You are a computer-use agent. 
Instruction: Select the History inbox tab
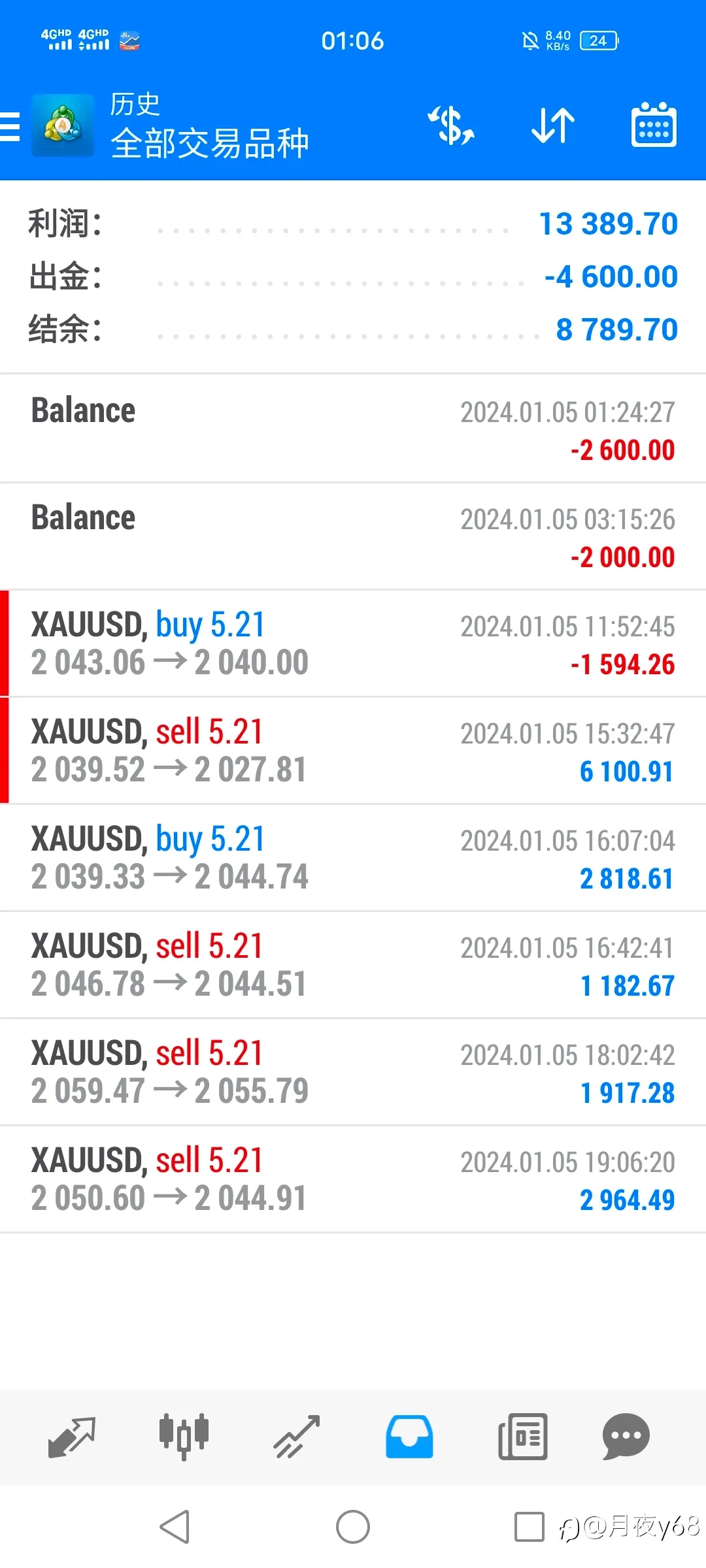[x=409, y=1437]
